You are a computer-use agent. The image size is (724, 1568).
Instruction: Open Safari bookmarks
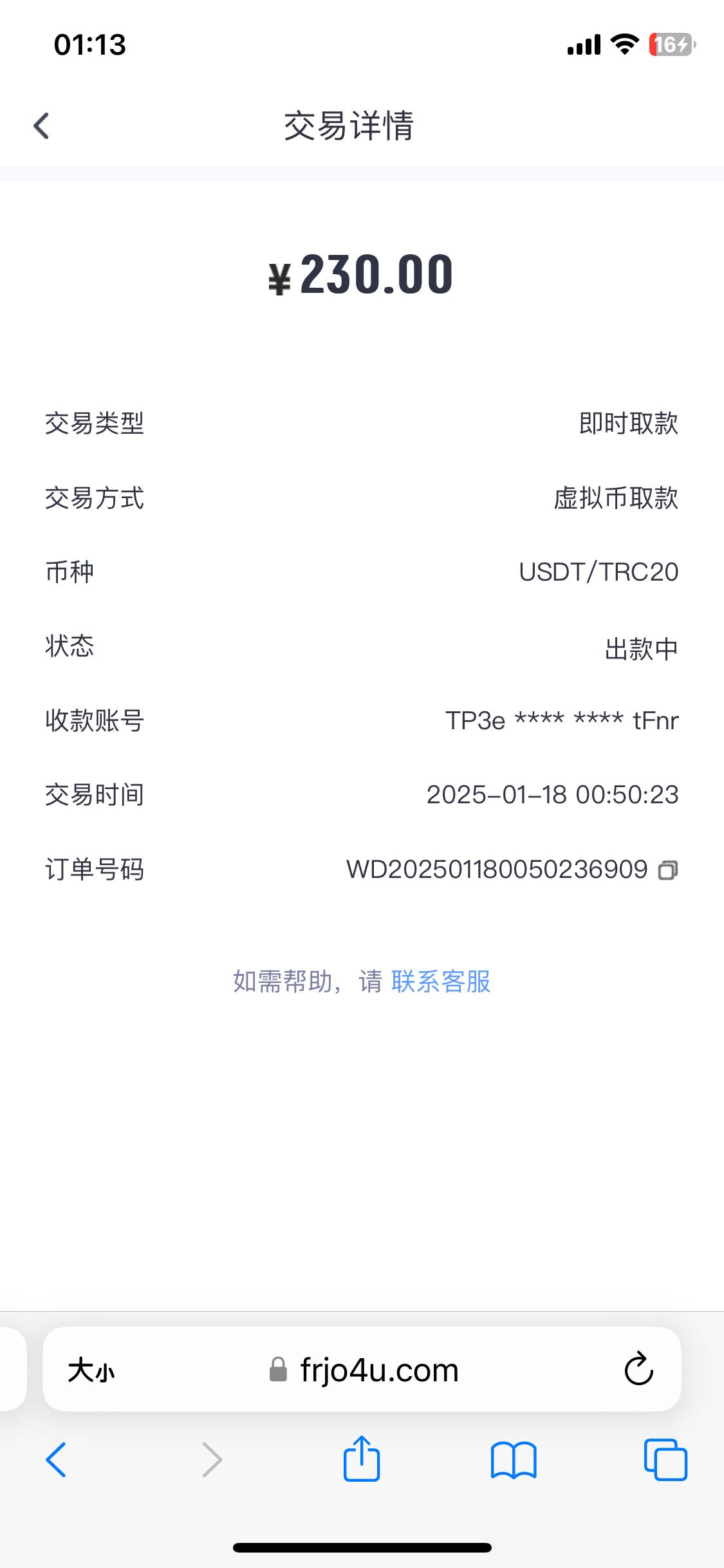point(514,1460)
